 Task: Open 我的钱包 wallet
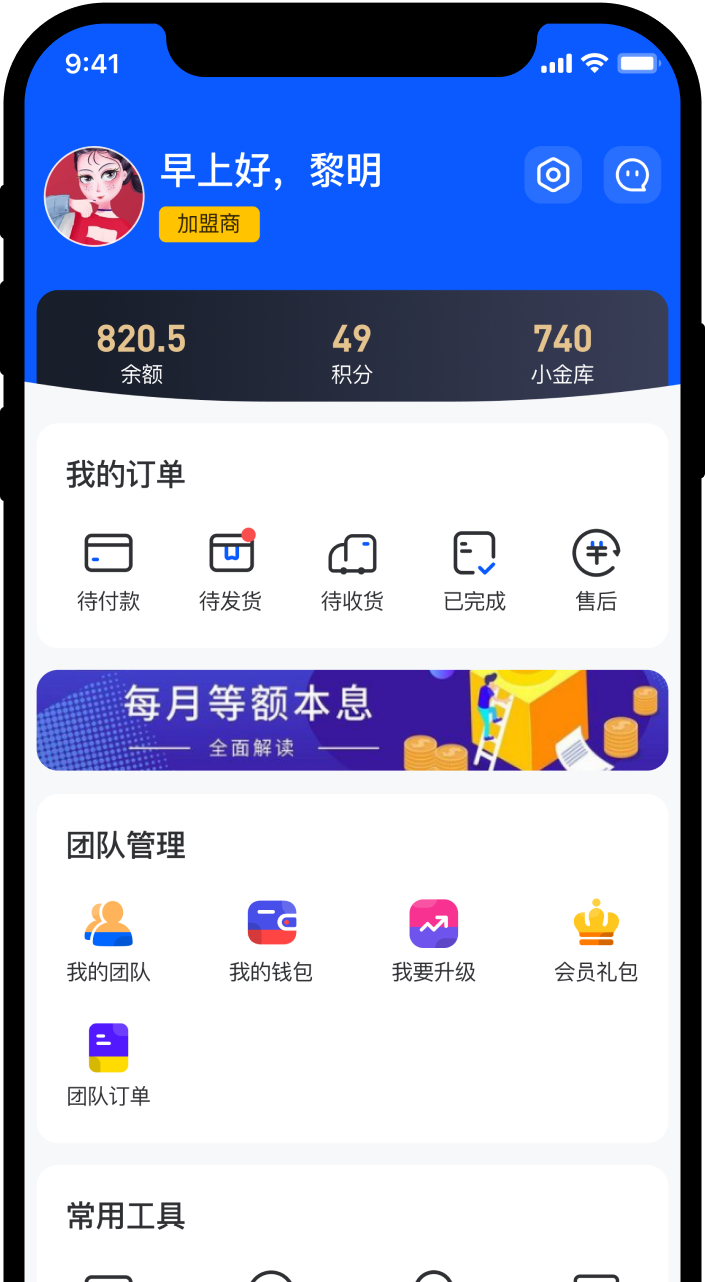pyautogui.click(x=271, y=940)
